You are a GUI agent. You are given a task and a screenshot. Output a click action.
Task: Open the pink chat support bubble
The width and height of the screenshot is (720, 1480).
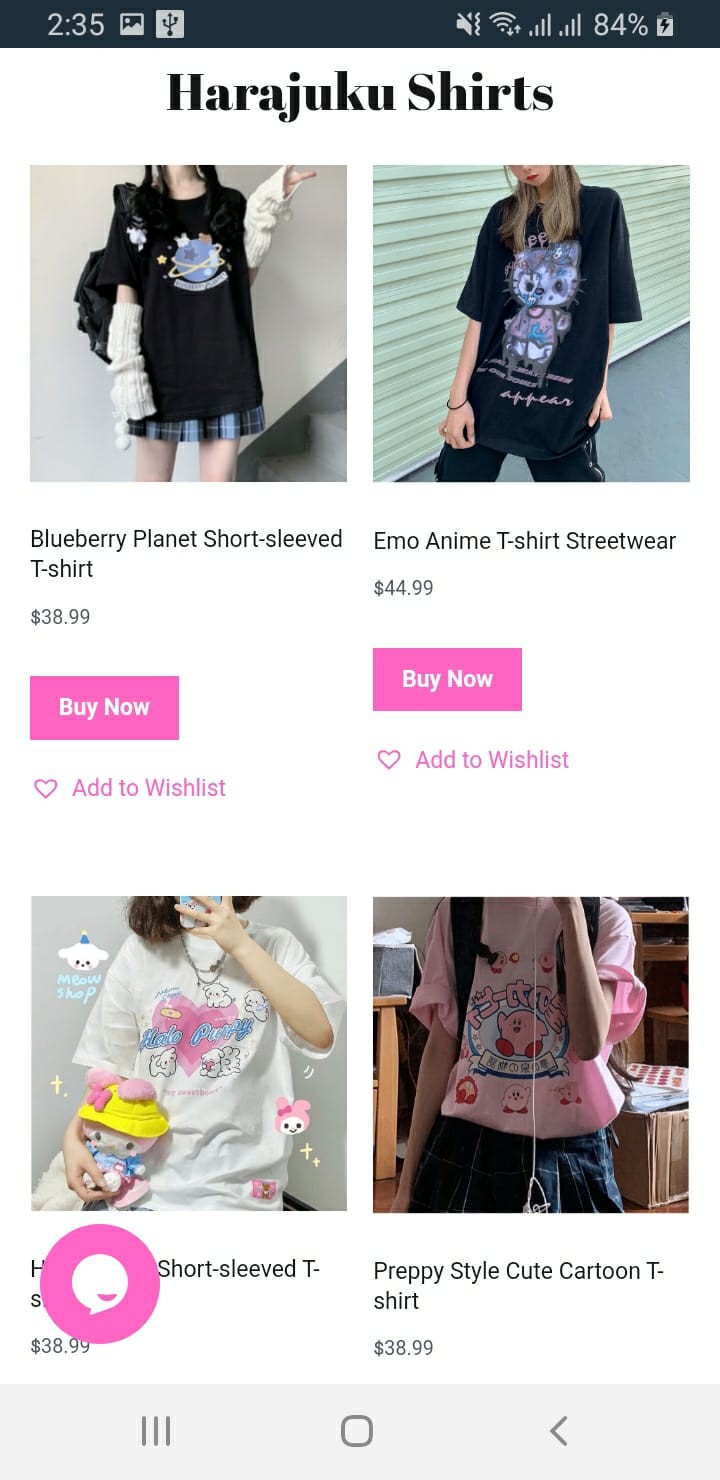(x=99, y=1284)
